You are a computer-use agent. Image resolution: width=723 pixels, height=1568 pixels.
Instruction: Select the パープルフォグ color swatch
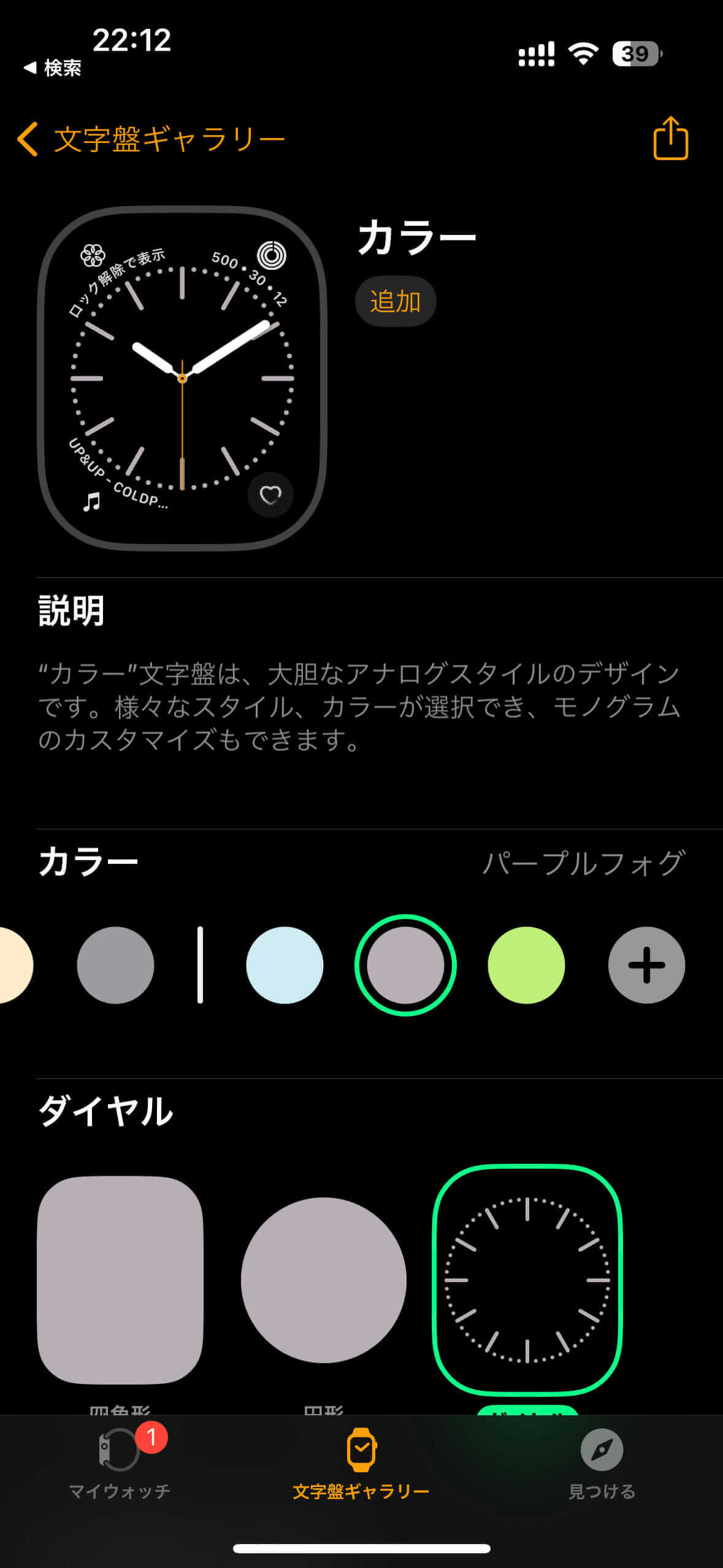point(407,964)
